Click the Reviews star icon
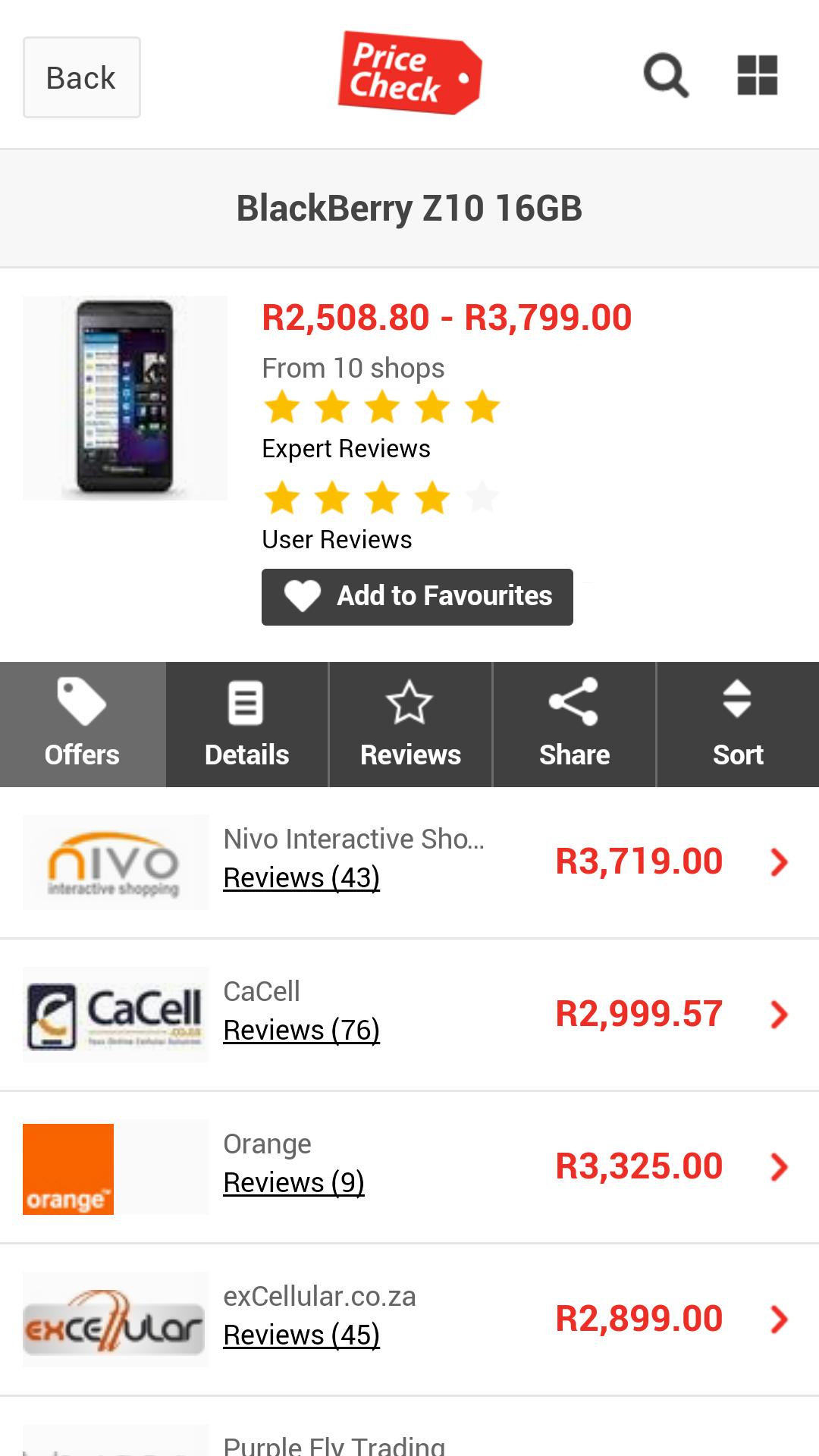Image resolution: width=819 pixels, height=1456 pixels. click(x=409, y=703)
